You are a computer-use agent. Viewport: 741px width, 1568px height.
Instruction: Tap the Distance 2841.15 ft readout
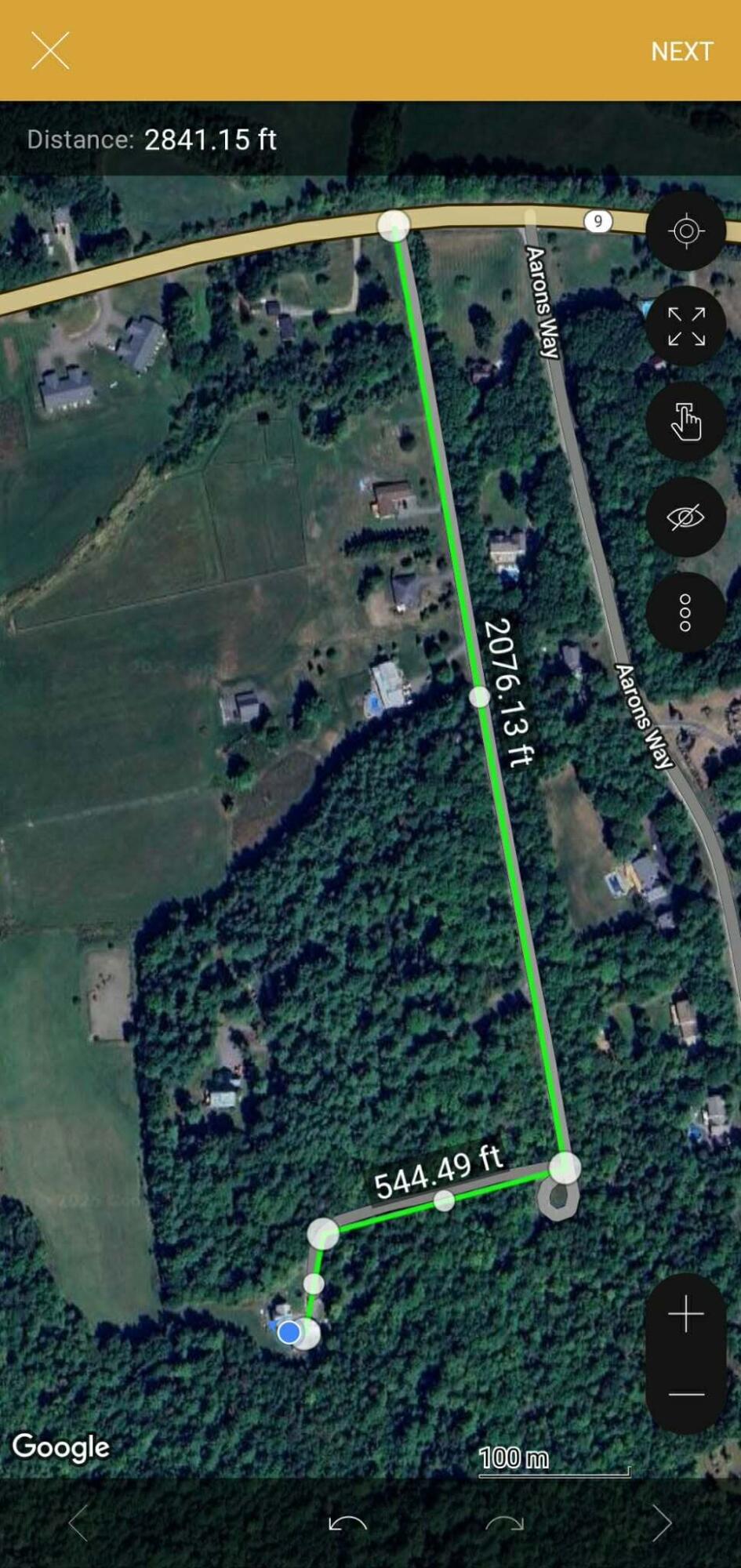153,140
